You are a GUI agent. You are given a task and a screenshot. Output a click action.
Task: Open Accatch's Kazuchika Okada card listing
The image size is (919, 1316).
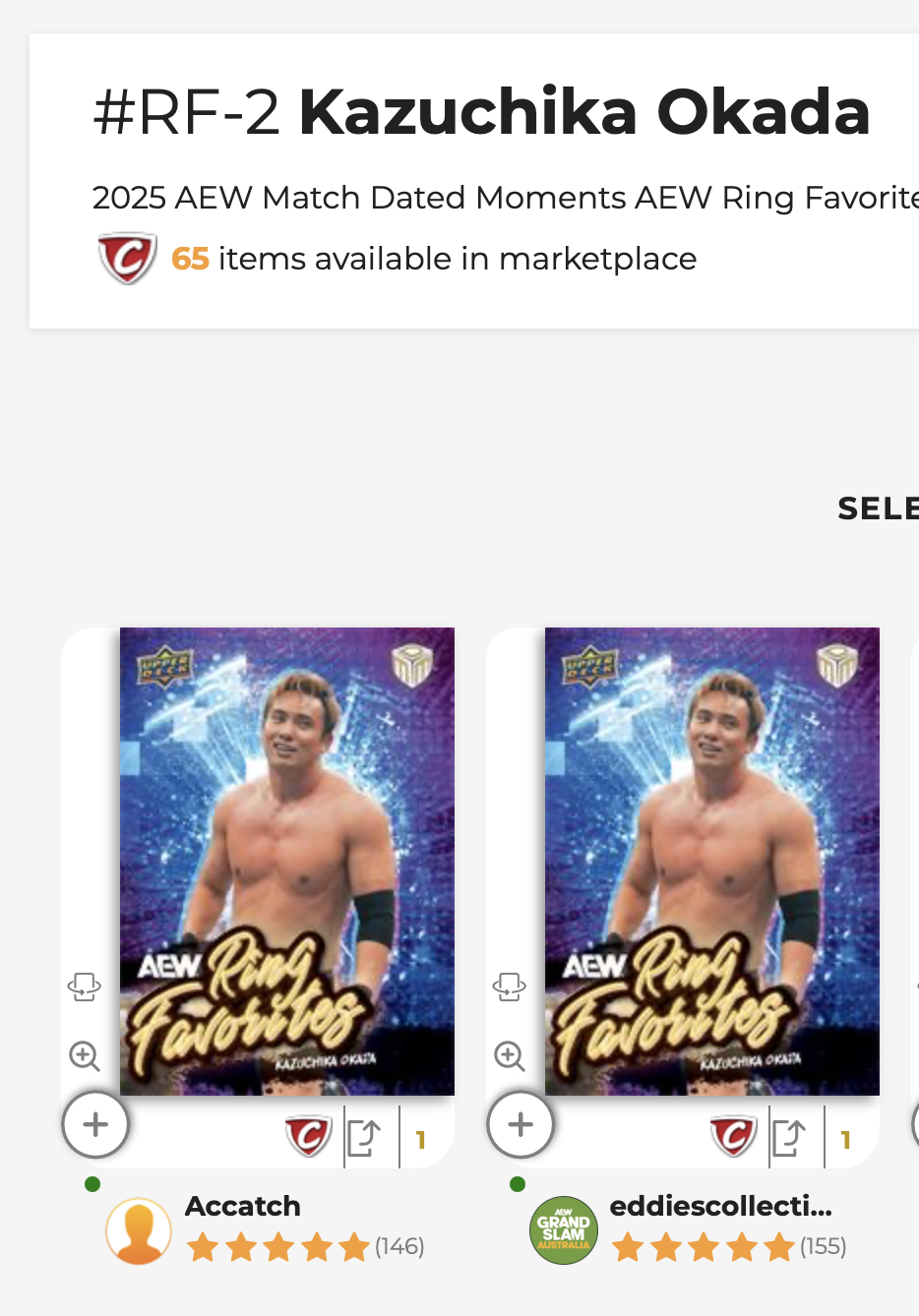coord(286,861)
